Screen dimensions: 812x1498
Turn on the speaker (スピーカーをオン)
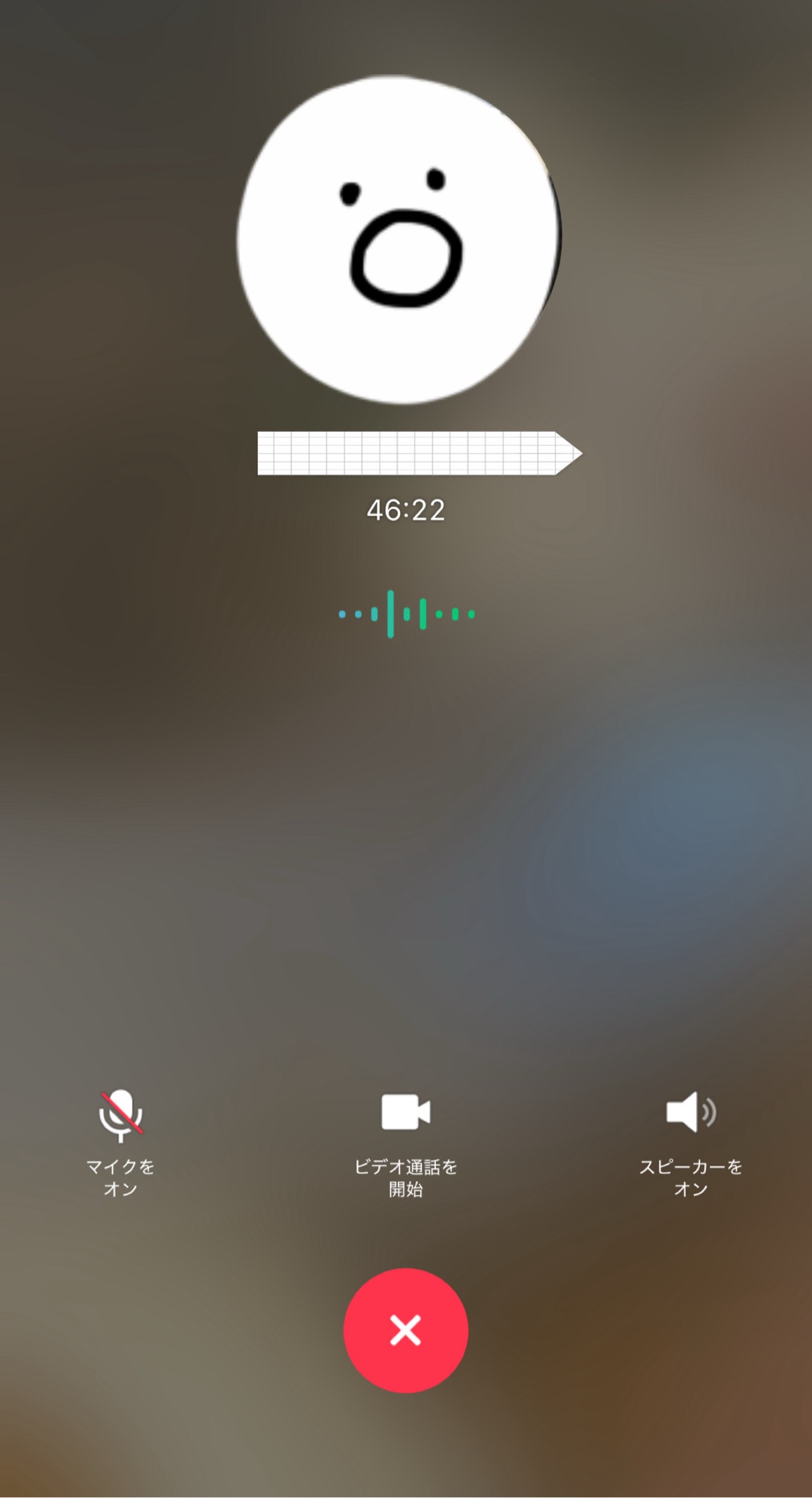point(690,1112)
